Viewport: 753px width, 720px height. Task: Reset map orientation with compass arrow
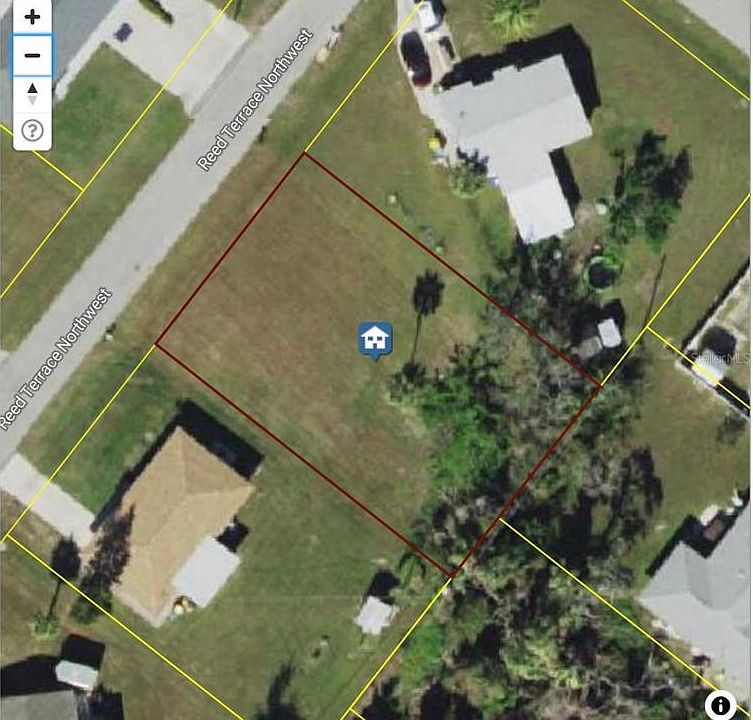32,94
